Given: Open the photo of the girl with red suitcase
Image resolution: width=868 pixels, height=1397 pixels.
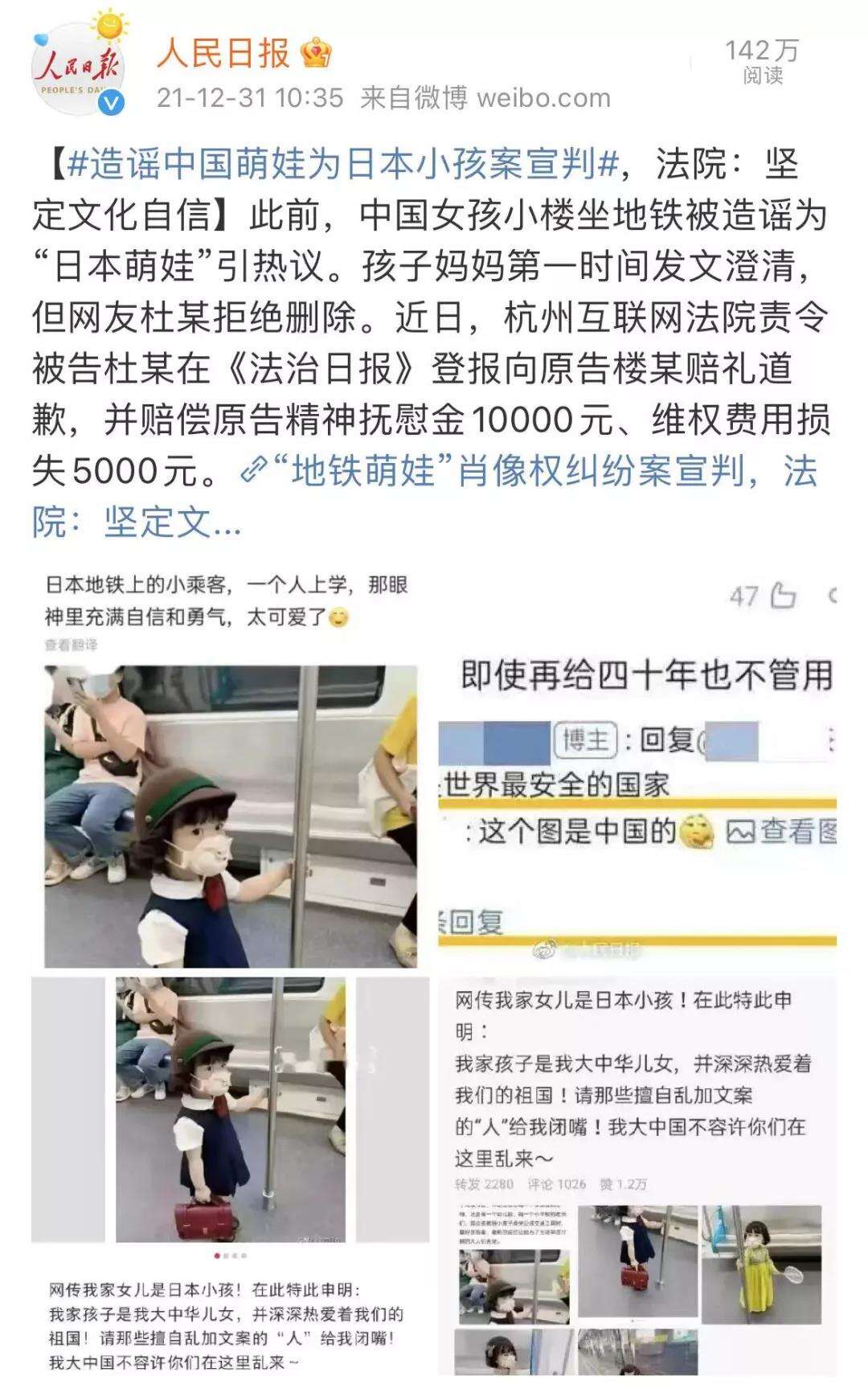Looking at the screenshot, I should click(x=231, y=1177).
